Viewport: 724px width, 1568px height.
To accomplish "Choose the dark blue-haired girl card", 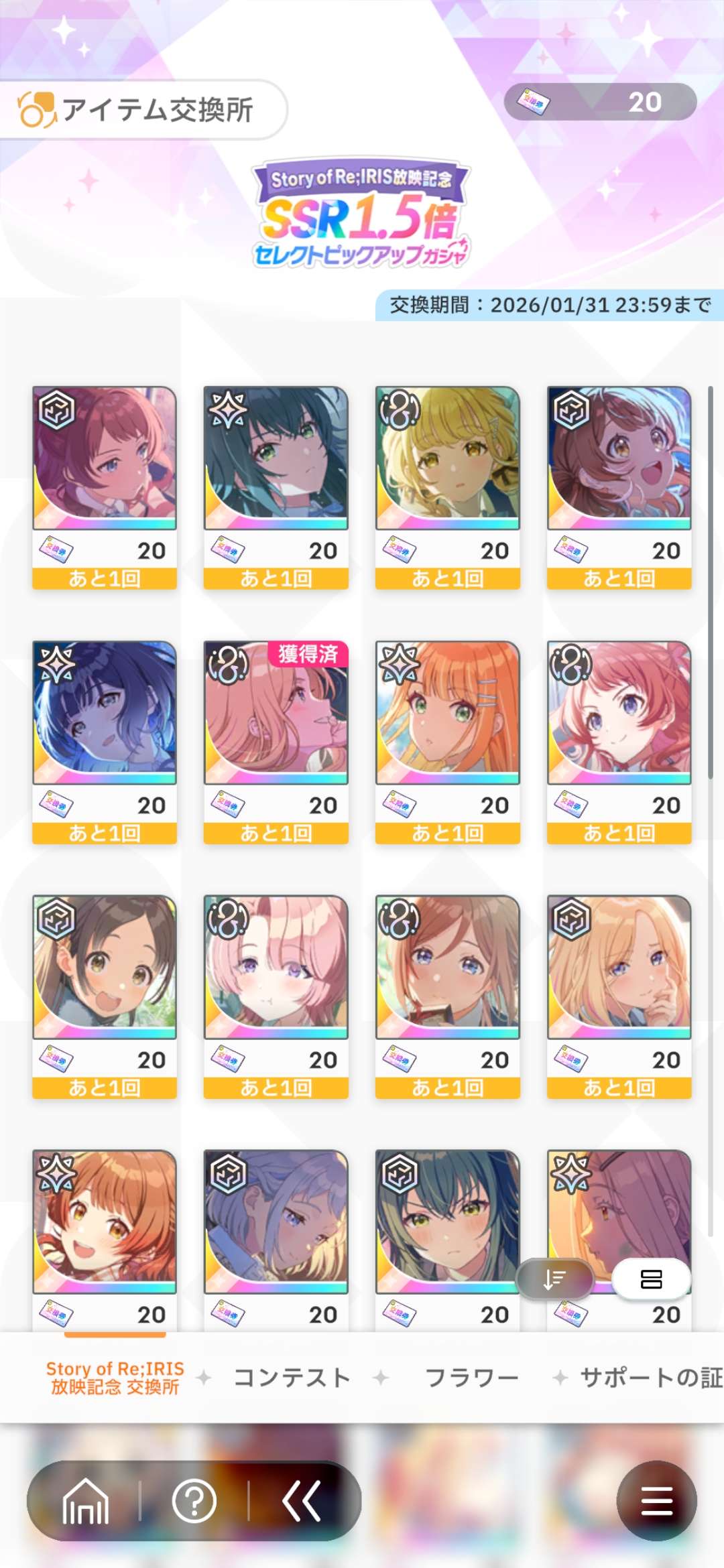I will (105, 714).
